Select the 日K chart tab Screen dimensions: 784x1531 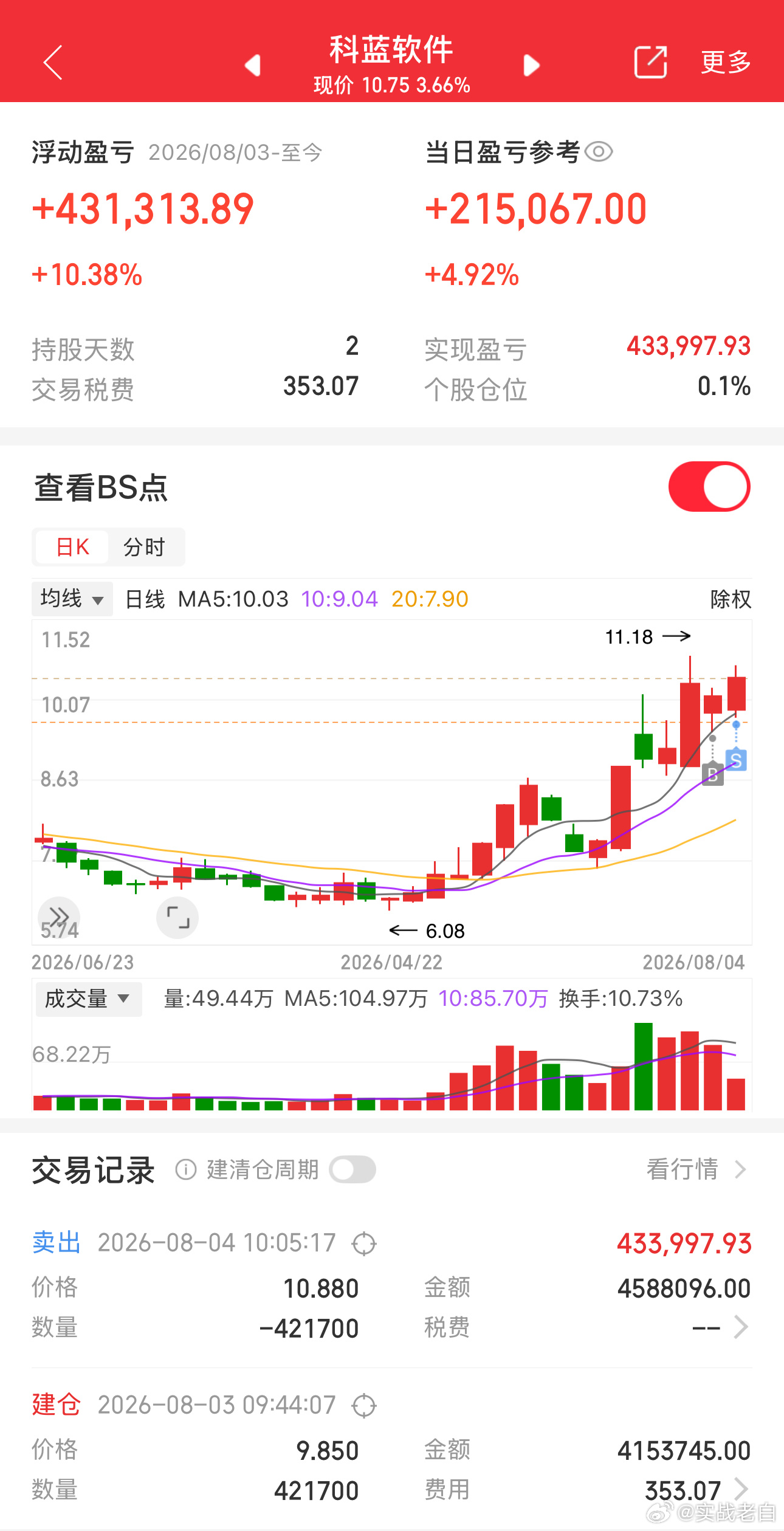[x=72, y=547]
